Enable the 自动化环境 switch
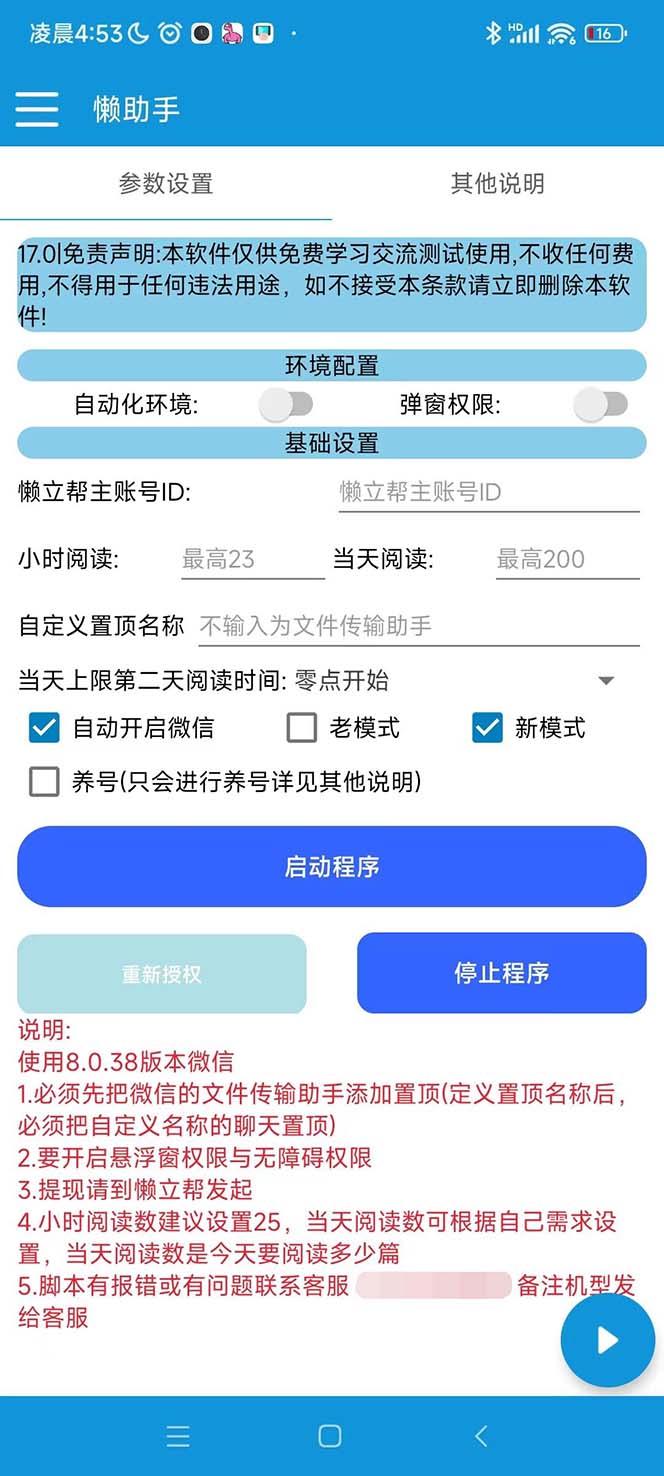The image size is (664, 1476). tap(286, 404)
